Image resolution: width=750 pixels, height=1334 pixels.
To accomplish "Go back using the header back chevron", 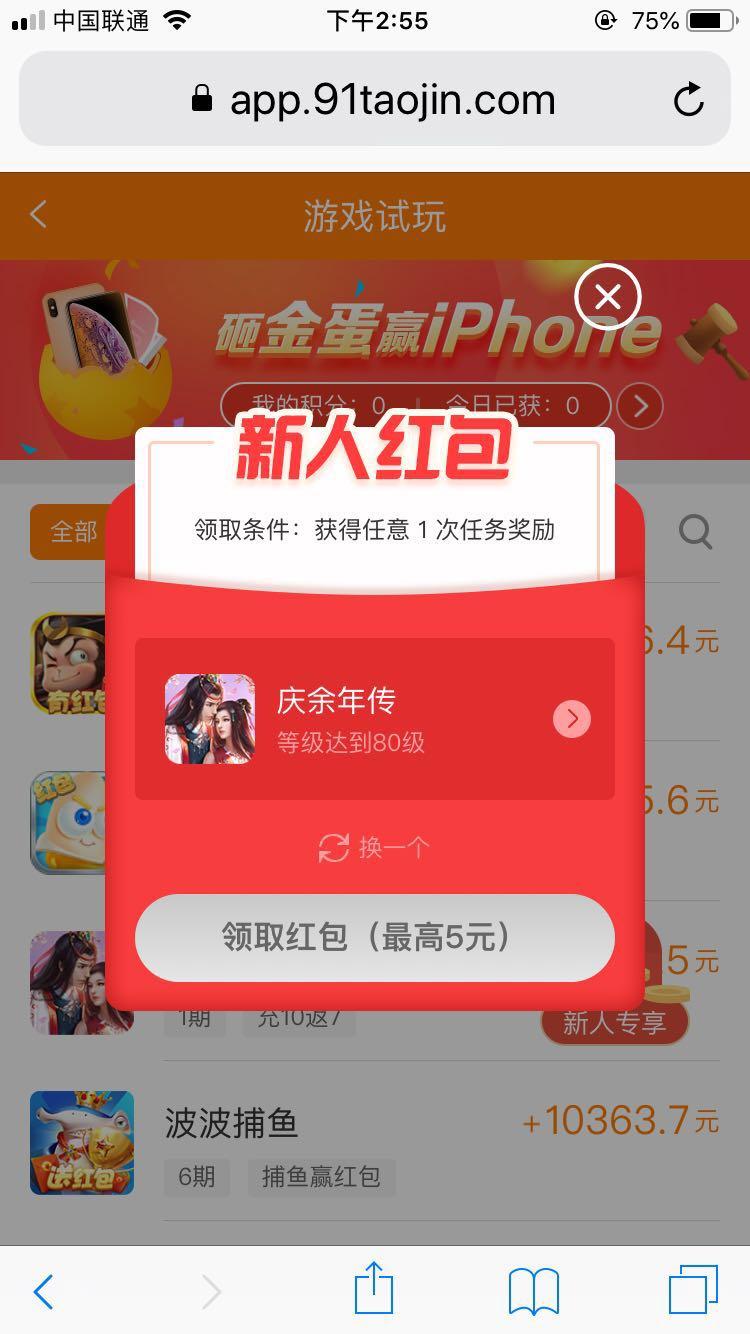I will [38, 215].
